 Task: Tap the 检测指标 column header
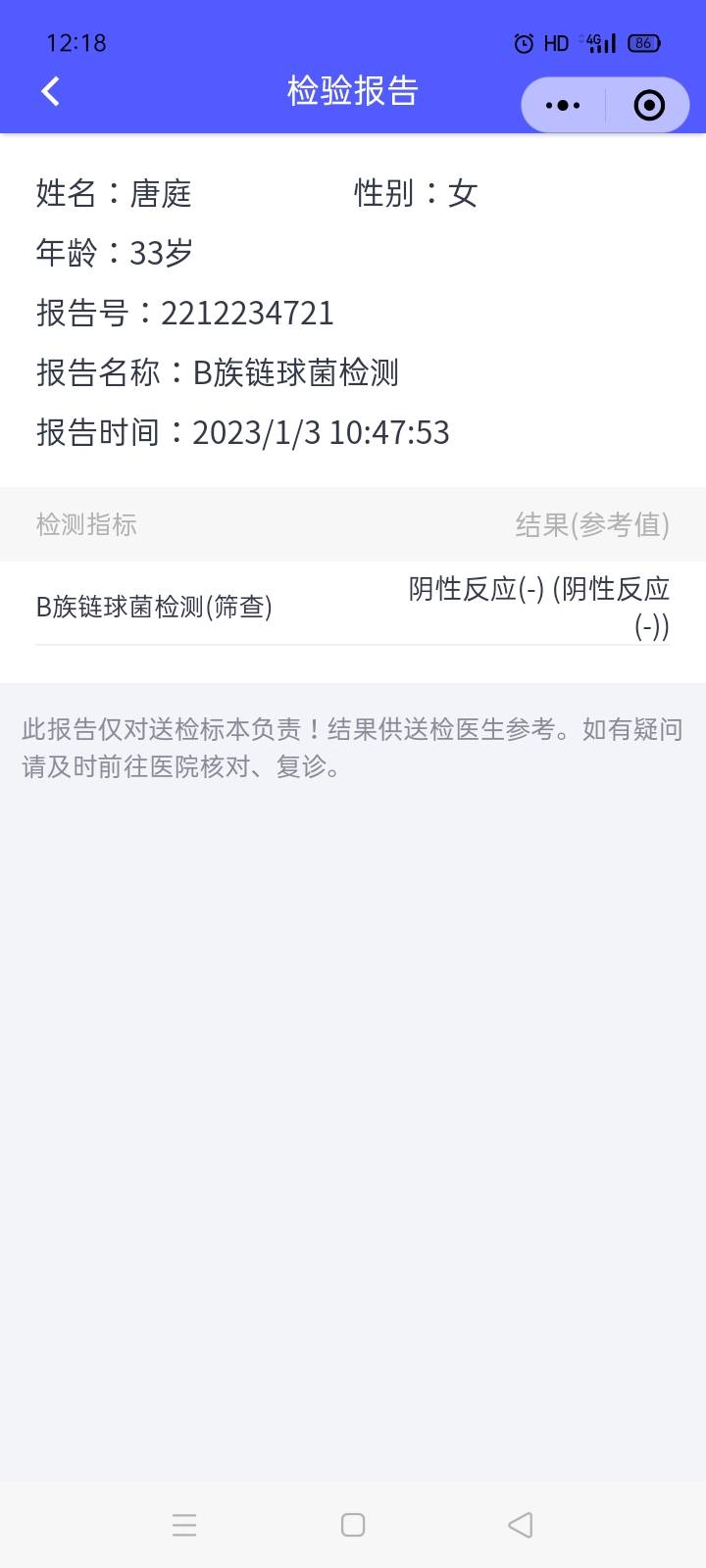[x=87, y=525]
